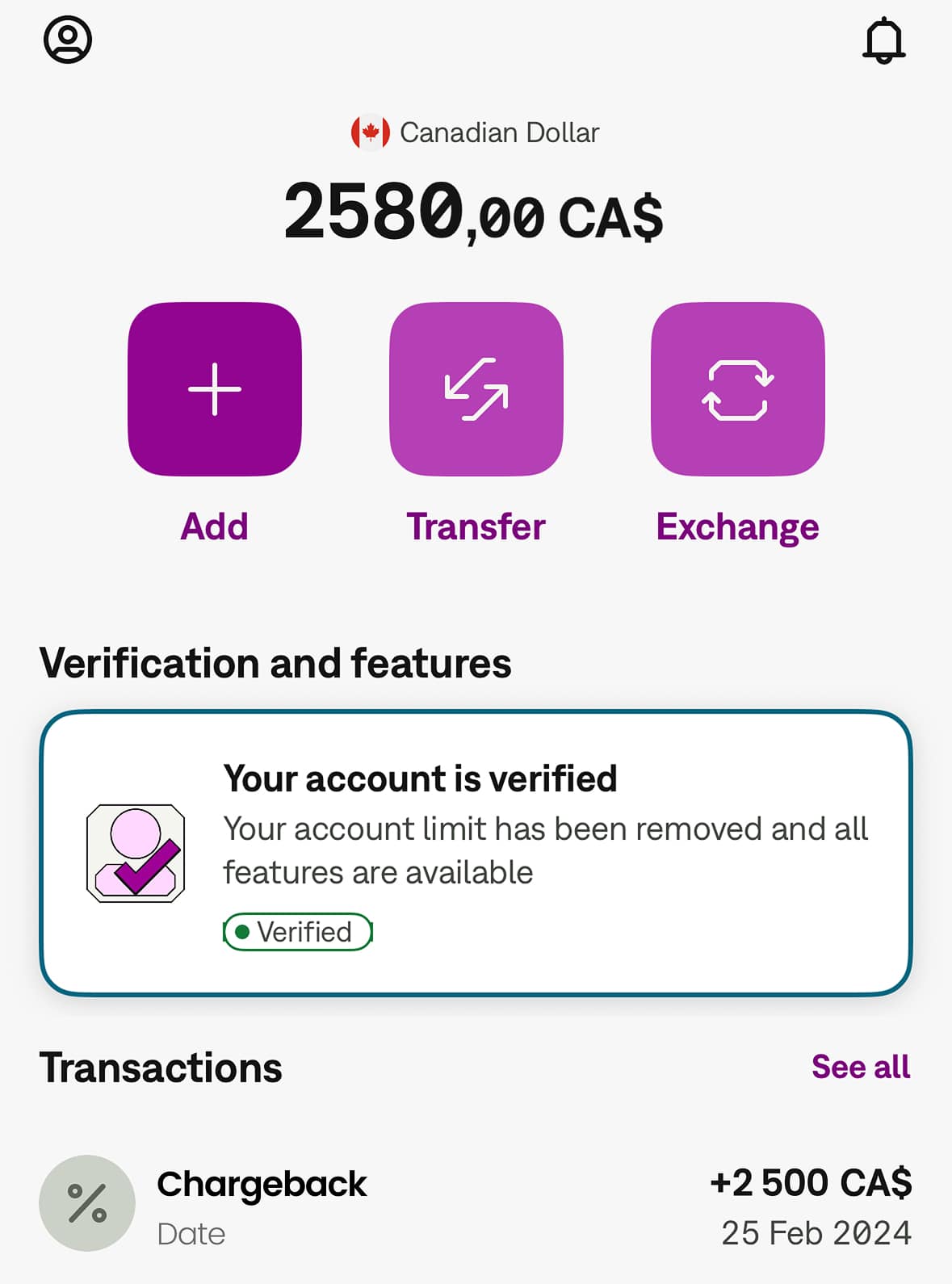Open the Exchange currency option
Screen dimensions: 952x1284
pos(737,389)
